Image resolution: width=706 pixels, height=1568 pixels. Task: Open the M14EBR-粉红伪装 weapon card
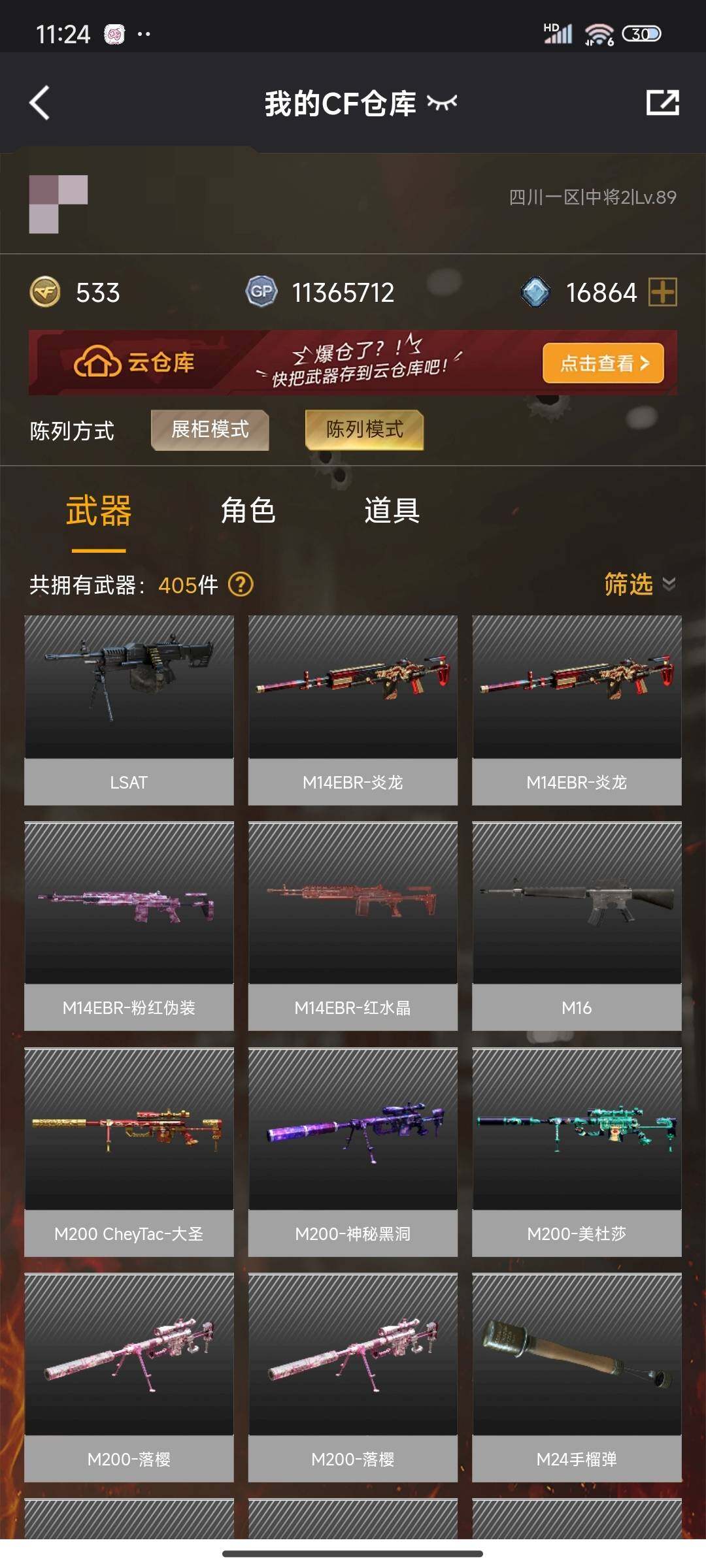pos(129,926)
